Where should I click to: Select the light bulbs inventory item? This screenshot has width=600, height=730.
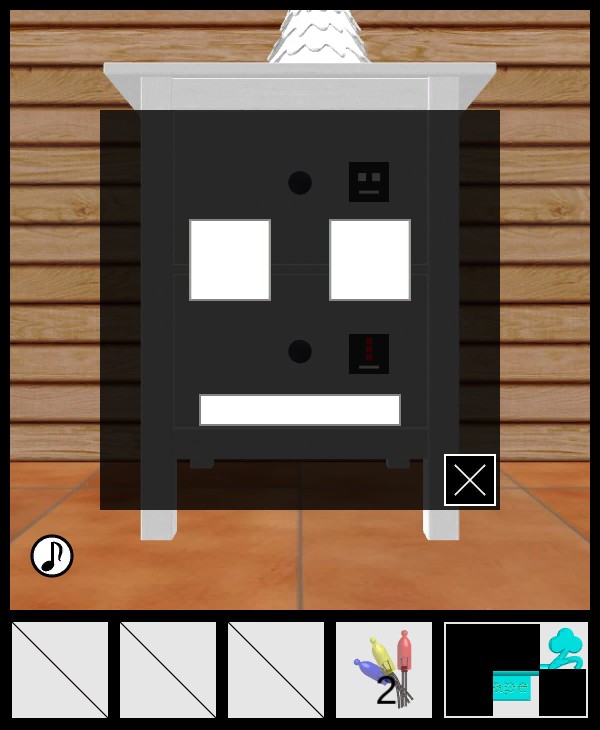pyautogui.click(x=384, y=669)
